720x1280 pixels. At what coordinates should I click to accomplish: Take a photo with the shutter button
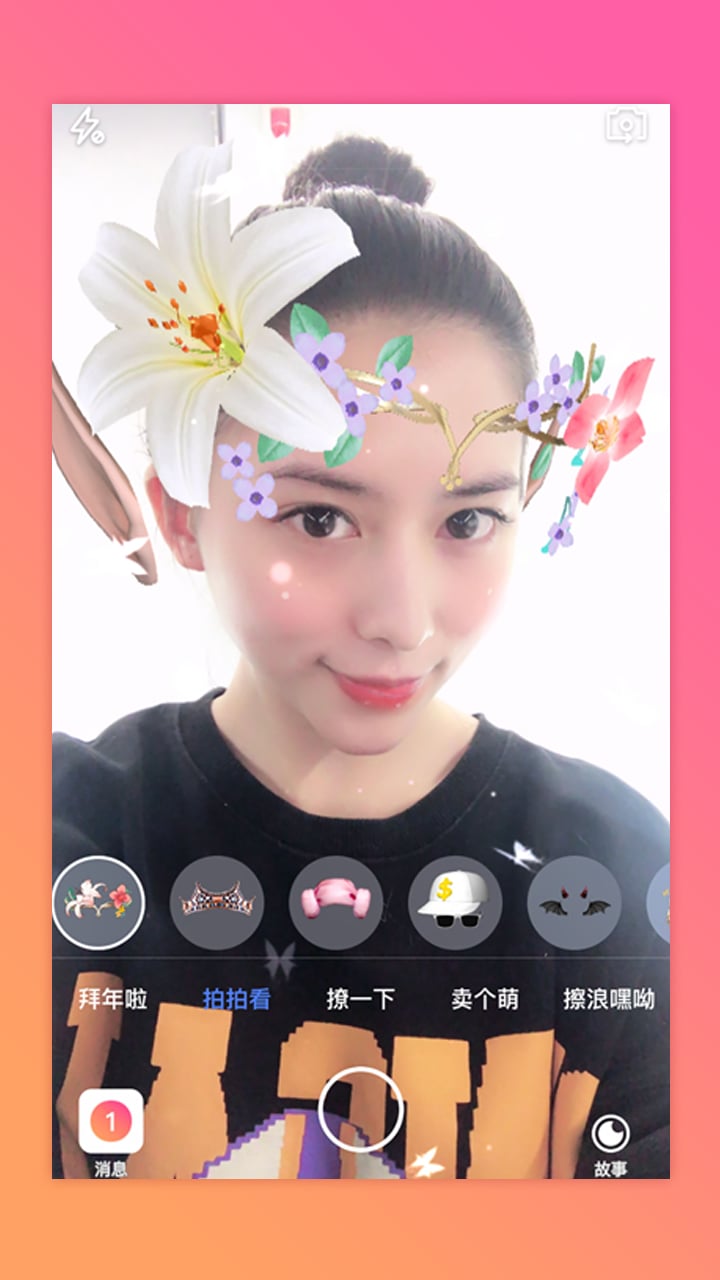pyautogui.click(x=360, y=1109)
